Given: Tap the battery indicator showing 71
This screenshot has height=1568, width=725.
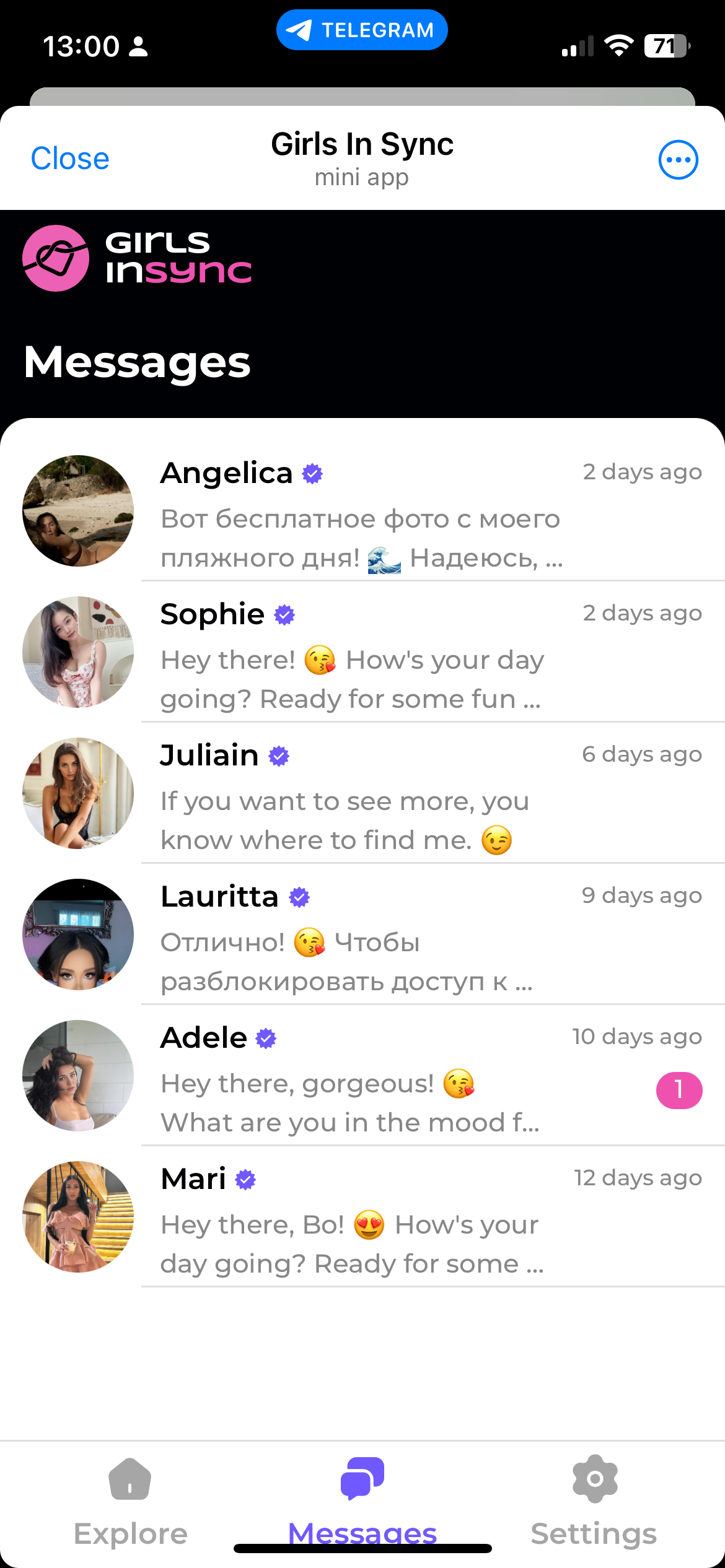Looking at the screenshot, I should click(x=666, y=46).
